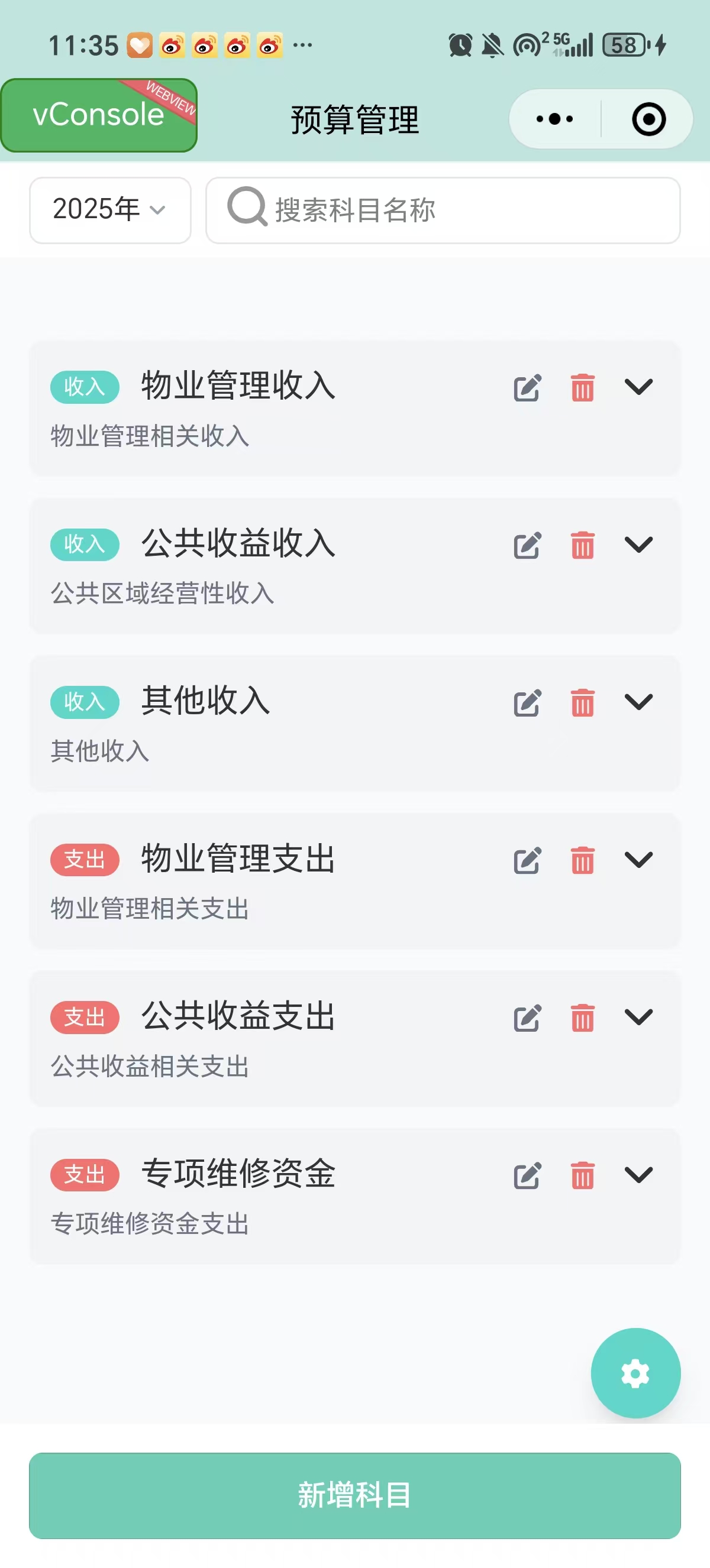710x1568 pixels.
Task: Edit the 物业管理收入 subject
Action: tap(527, 388)
